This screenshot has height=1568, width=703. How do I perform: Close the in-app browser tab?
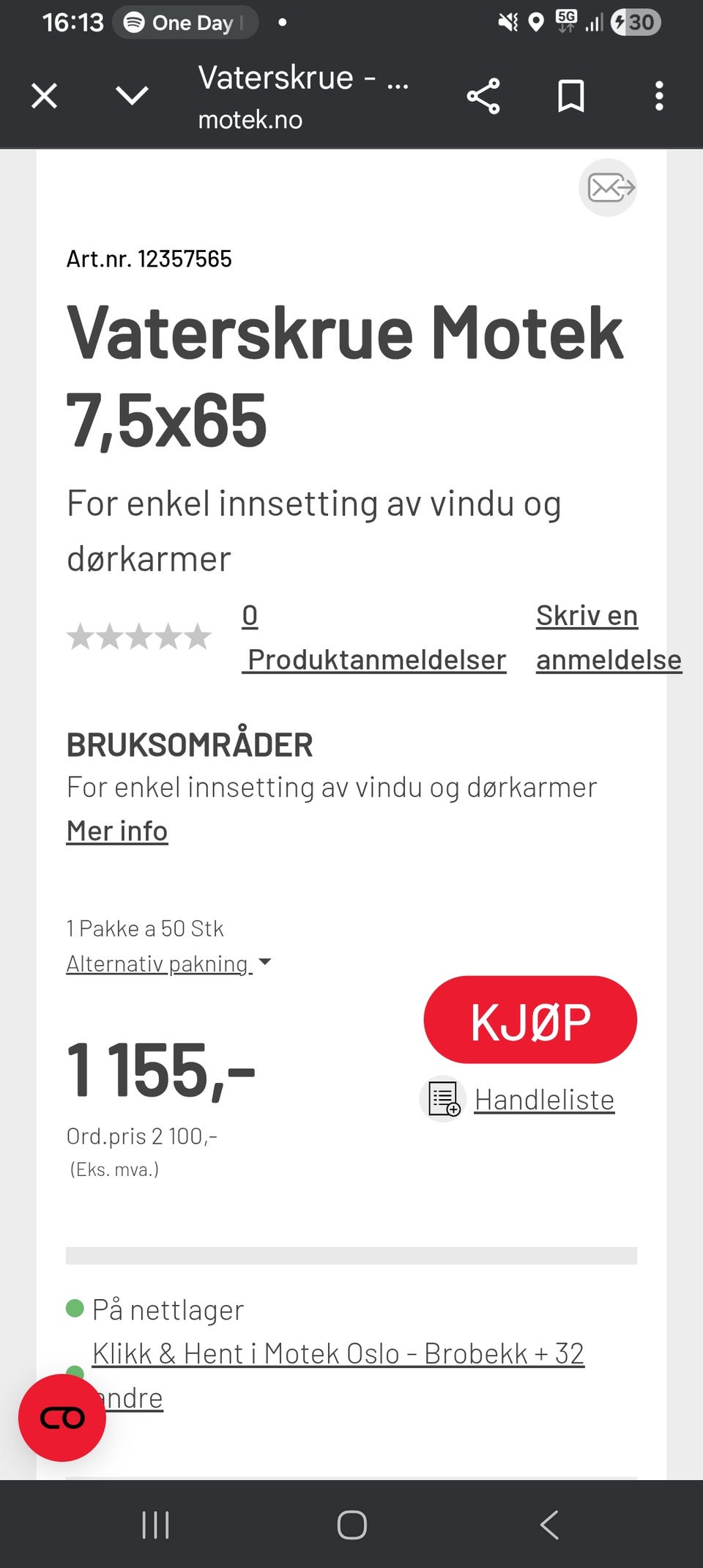click(44, 96)
